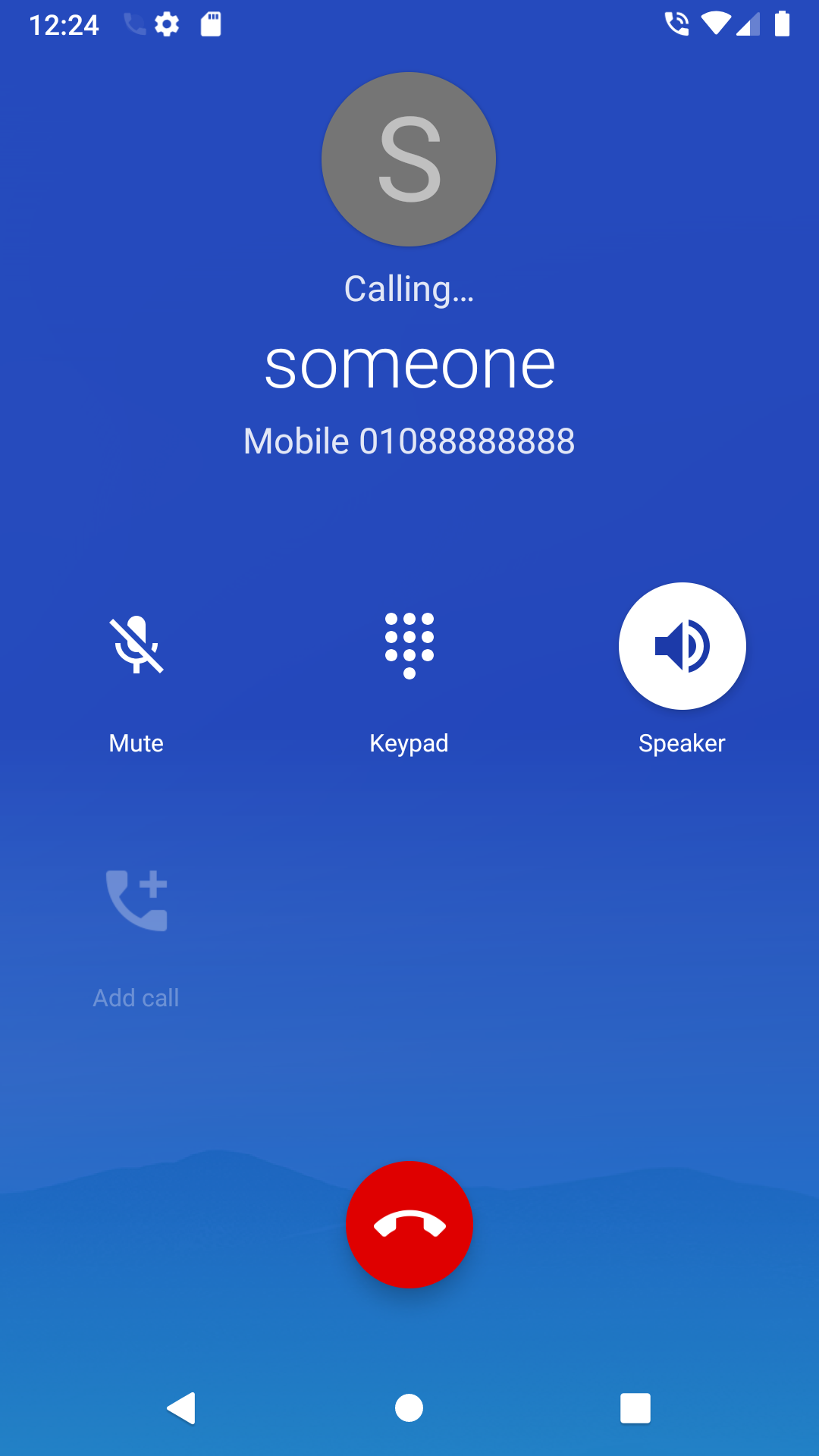This screenshot has height=1456, width=819.
Task: Go to the home screen
Action: [x=409, y=1408]
